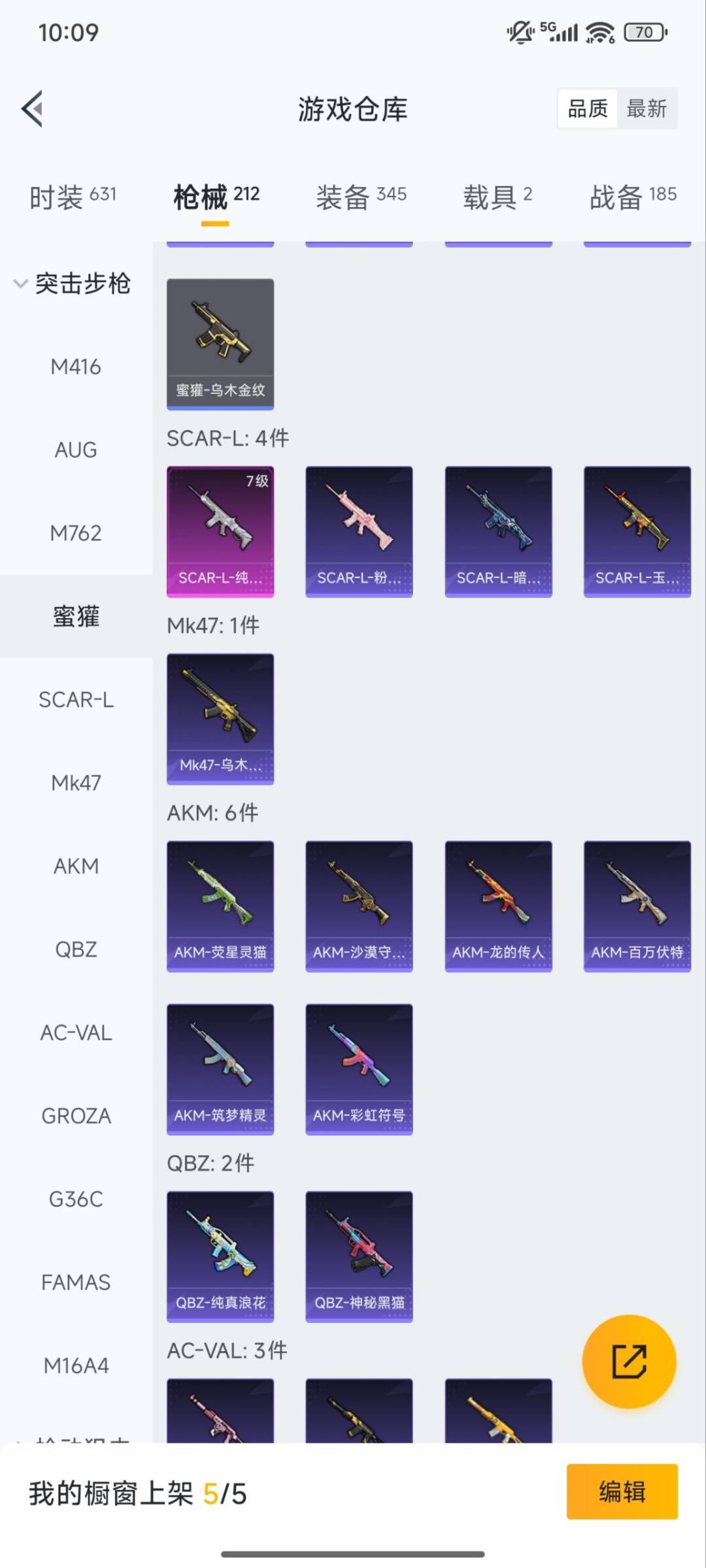The height and width of the screenshot is (1568, 706).
Task: Open the Mk47-乌木 skin tile
Action: (220, 719)
